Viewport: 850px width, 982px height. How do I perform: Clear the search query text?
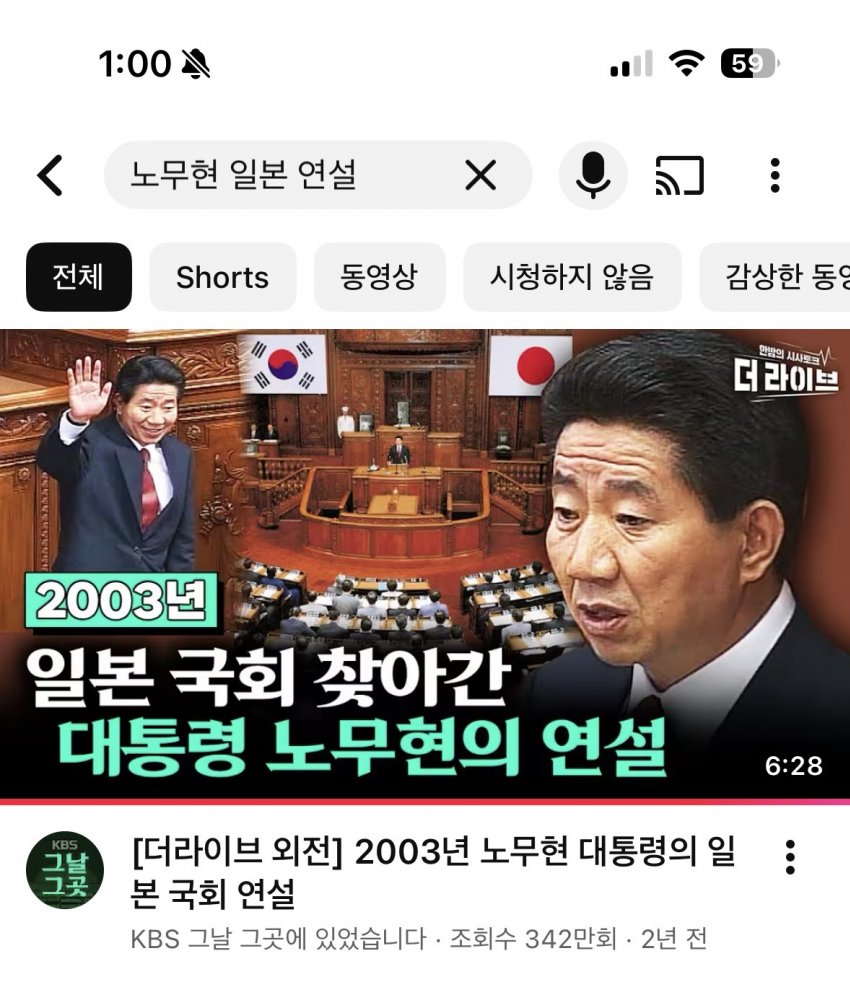(481, 177)
